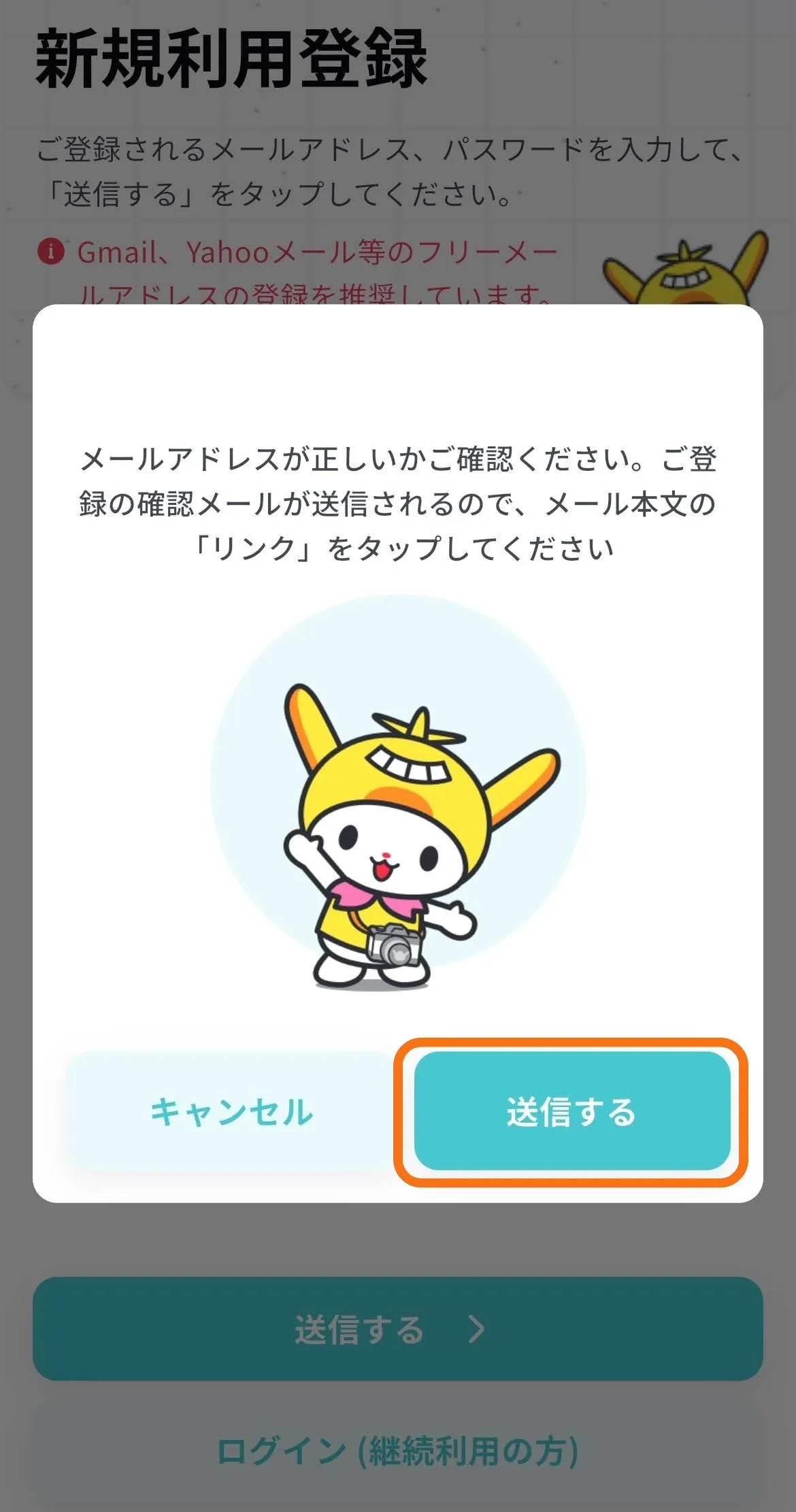Confirm with the highlighted 送信する button
Image resolution: width=796 pixels, height=1512 pixels.
(571, 1112)
